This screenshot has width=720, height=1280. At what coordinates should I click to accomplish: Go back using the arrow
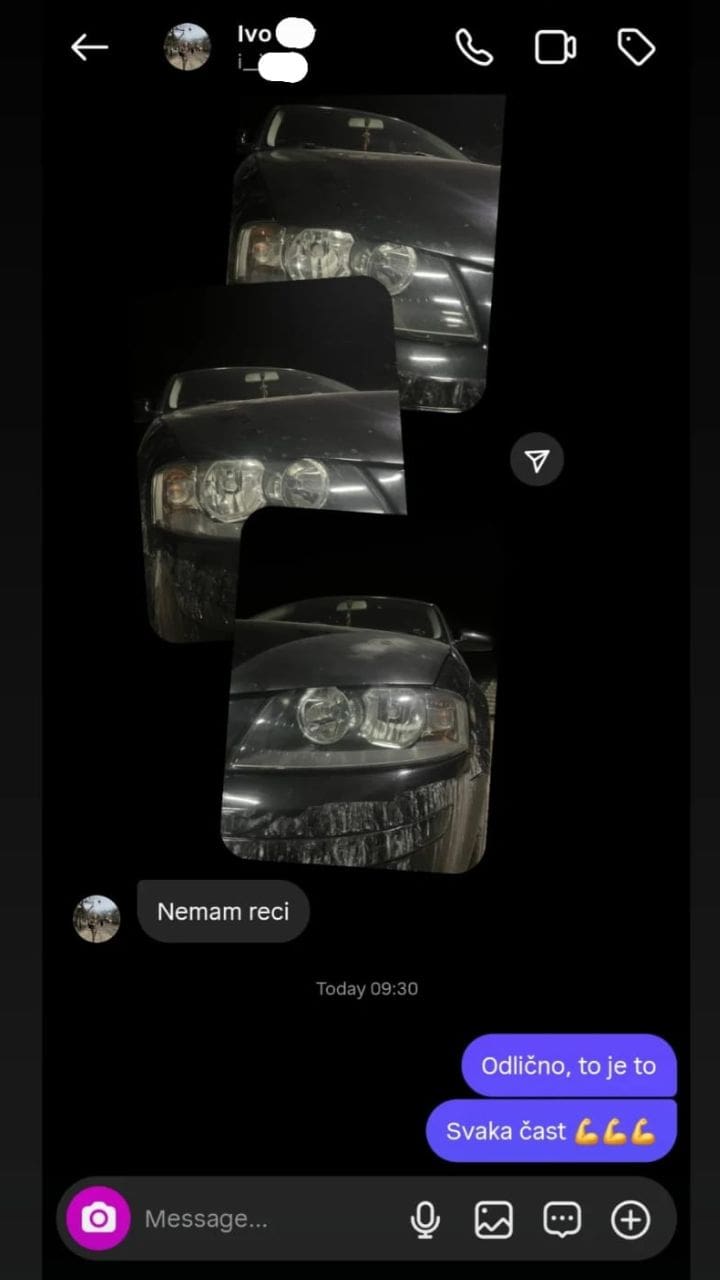pyautogui.click(x=89, y=47)
